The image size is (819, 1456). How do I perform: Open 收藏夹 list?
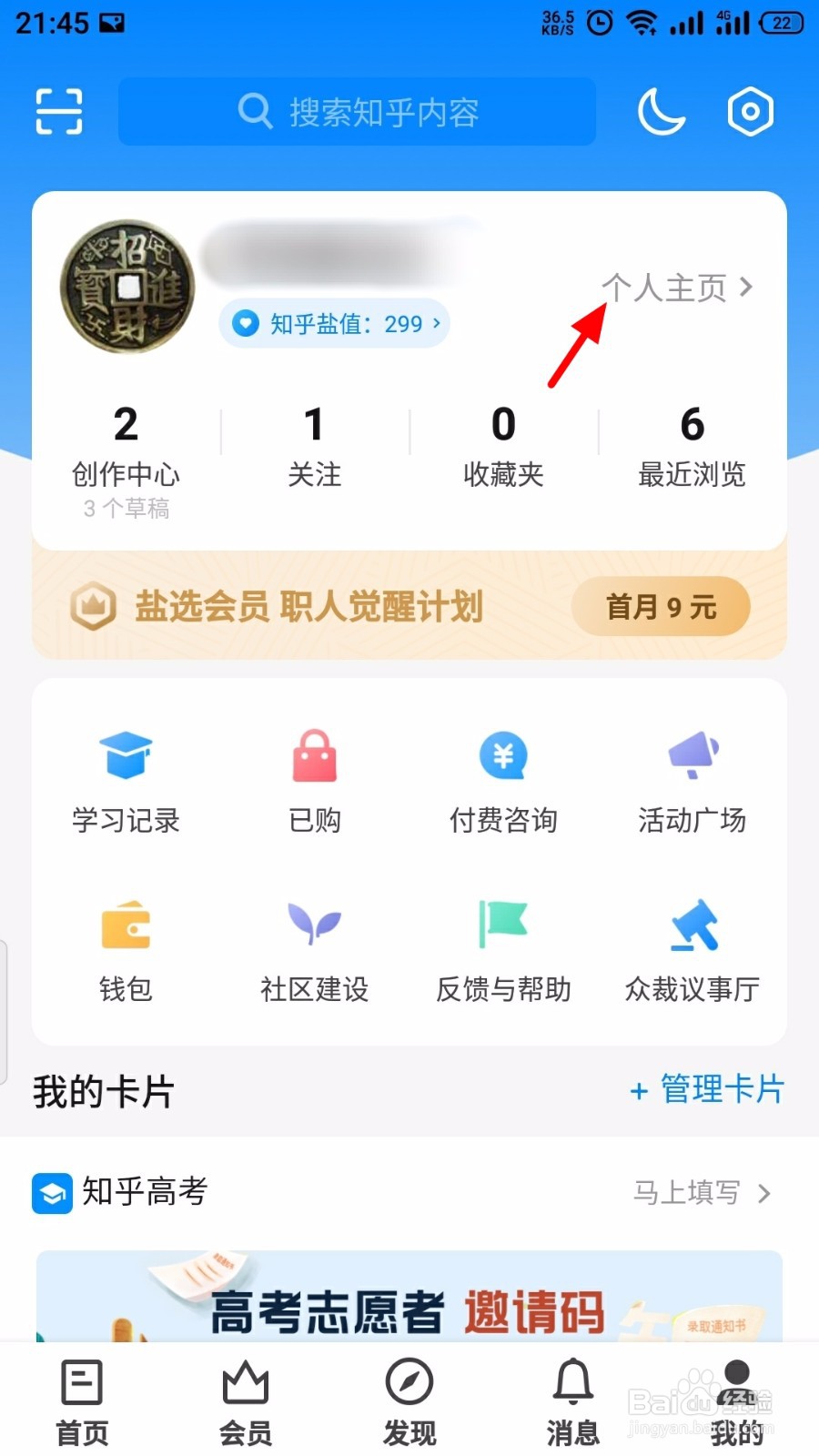[x=503, y=447]
